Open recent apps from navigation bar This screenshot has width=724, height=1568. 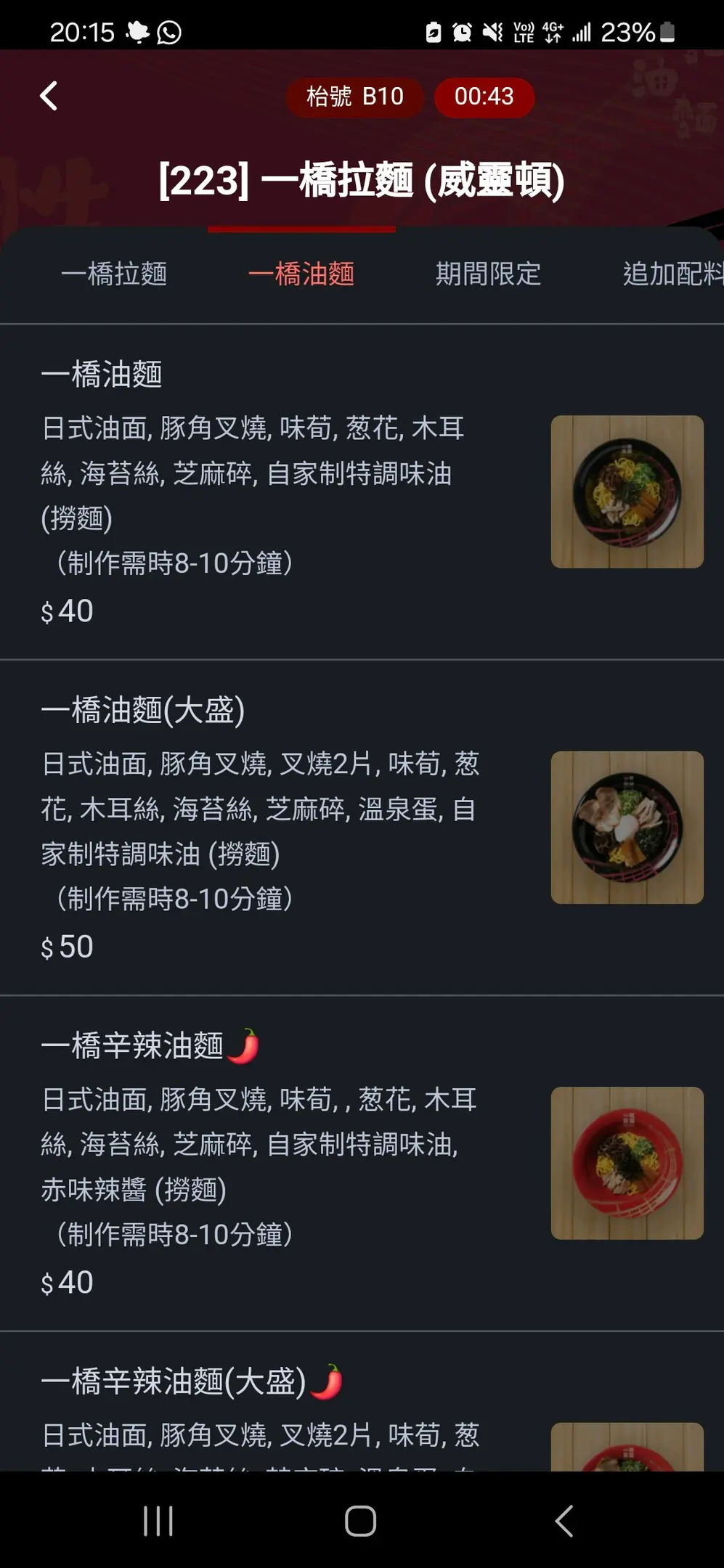click(x=158, y=1521)
